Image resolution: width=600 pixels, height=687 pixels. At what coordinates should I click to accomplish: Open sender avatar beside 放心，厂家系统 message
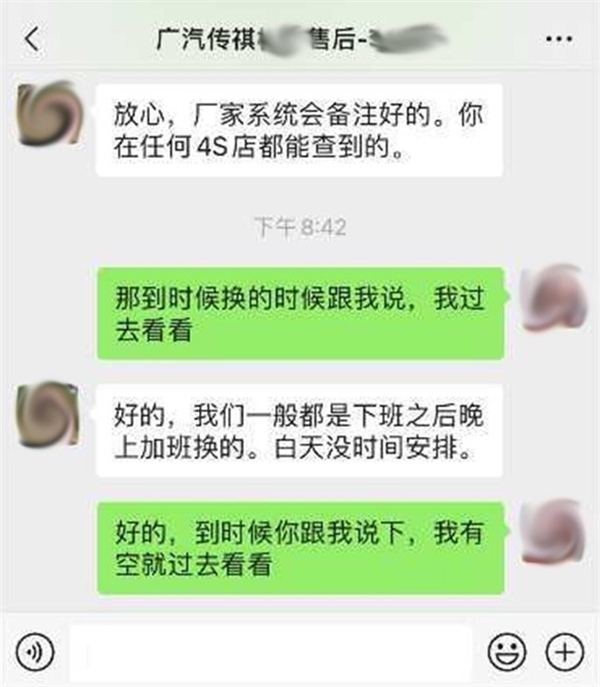click(x=46, y=113)
